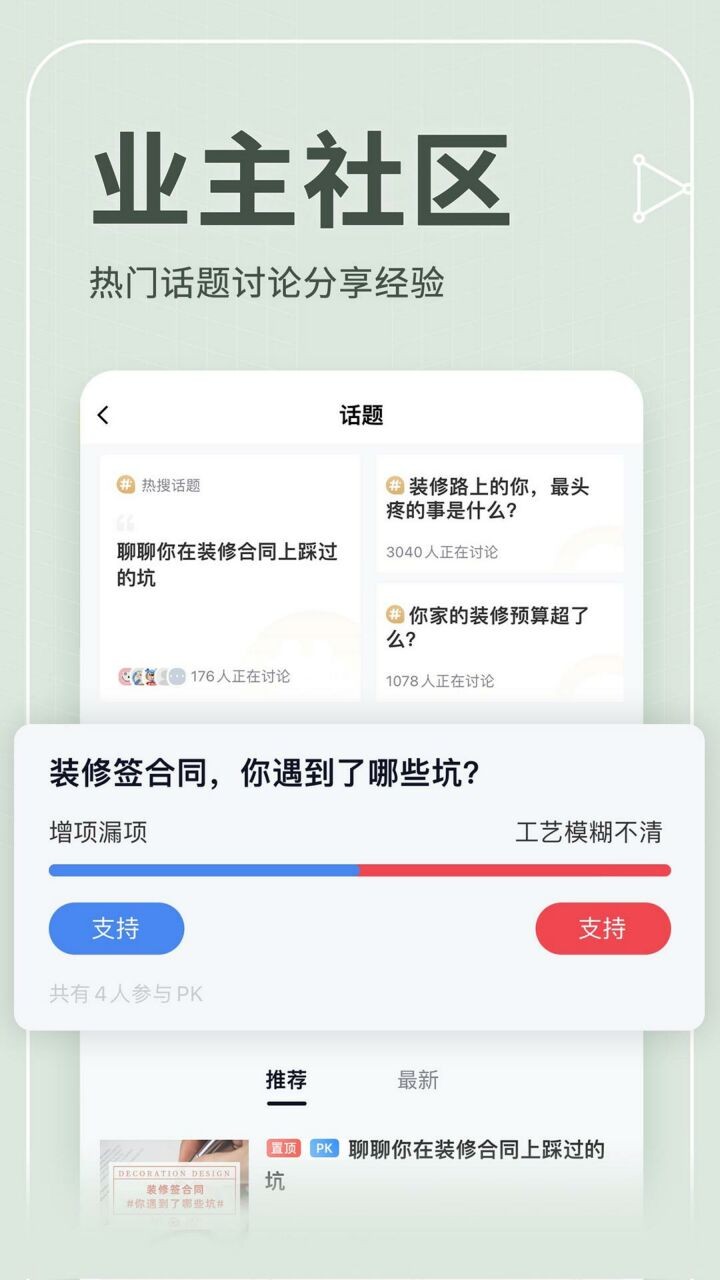
Task: Open the 推荐 tab
Action: pos(288,1081)
